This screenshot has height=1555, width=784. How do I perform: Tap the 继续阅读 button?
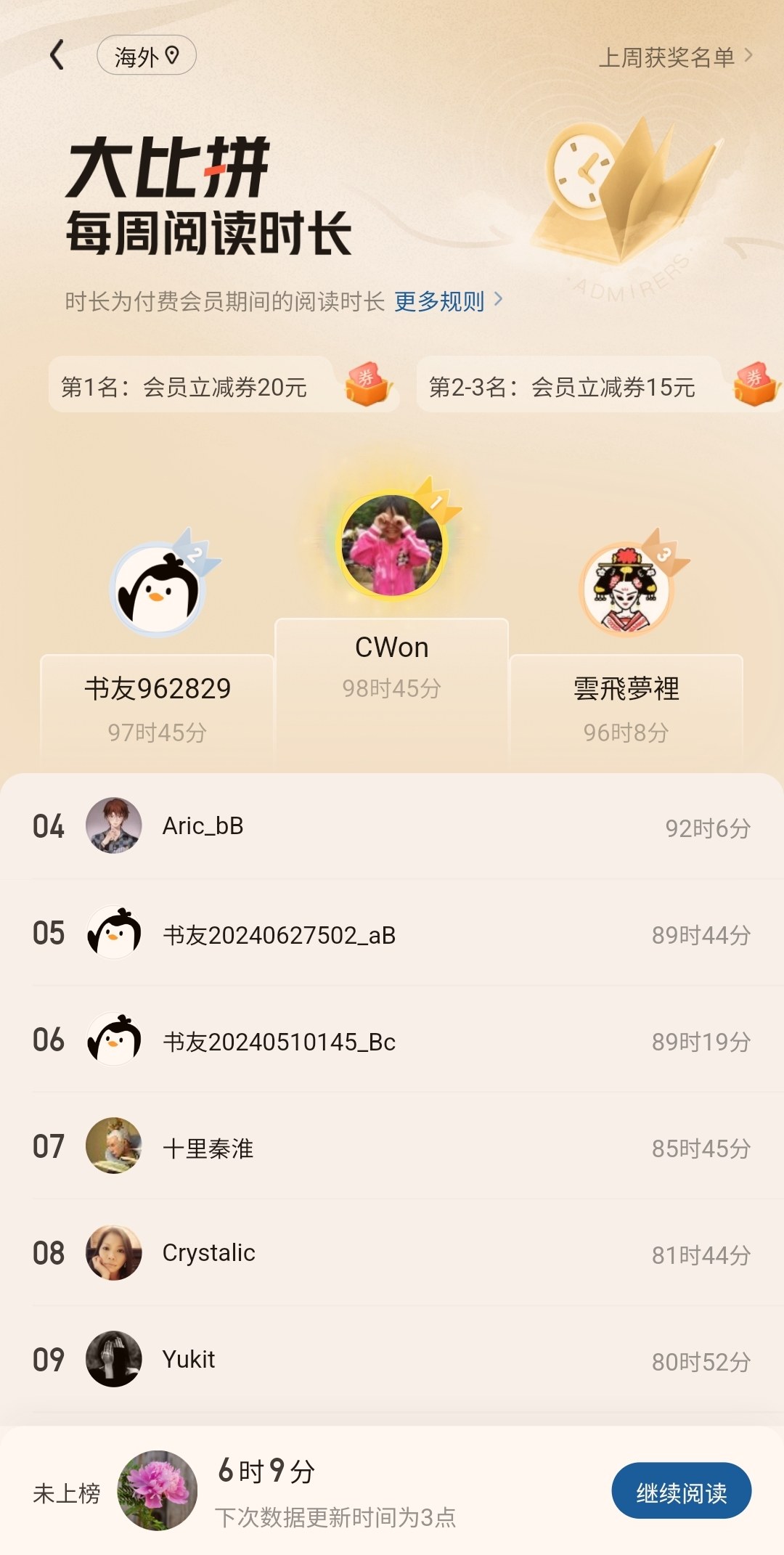[x=682, y=1490]
